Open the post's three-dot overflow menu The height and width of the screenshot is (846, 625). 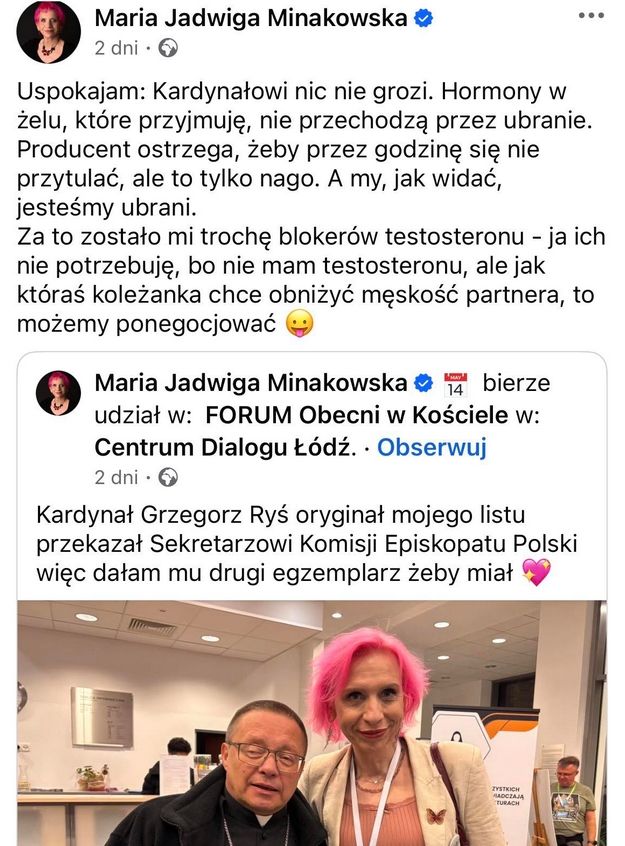591,17
